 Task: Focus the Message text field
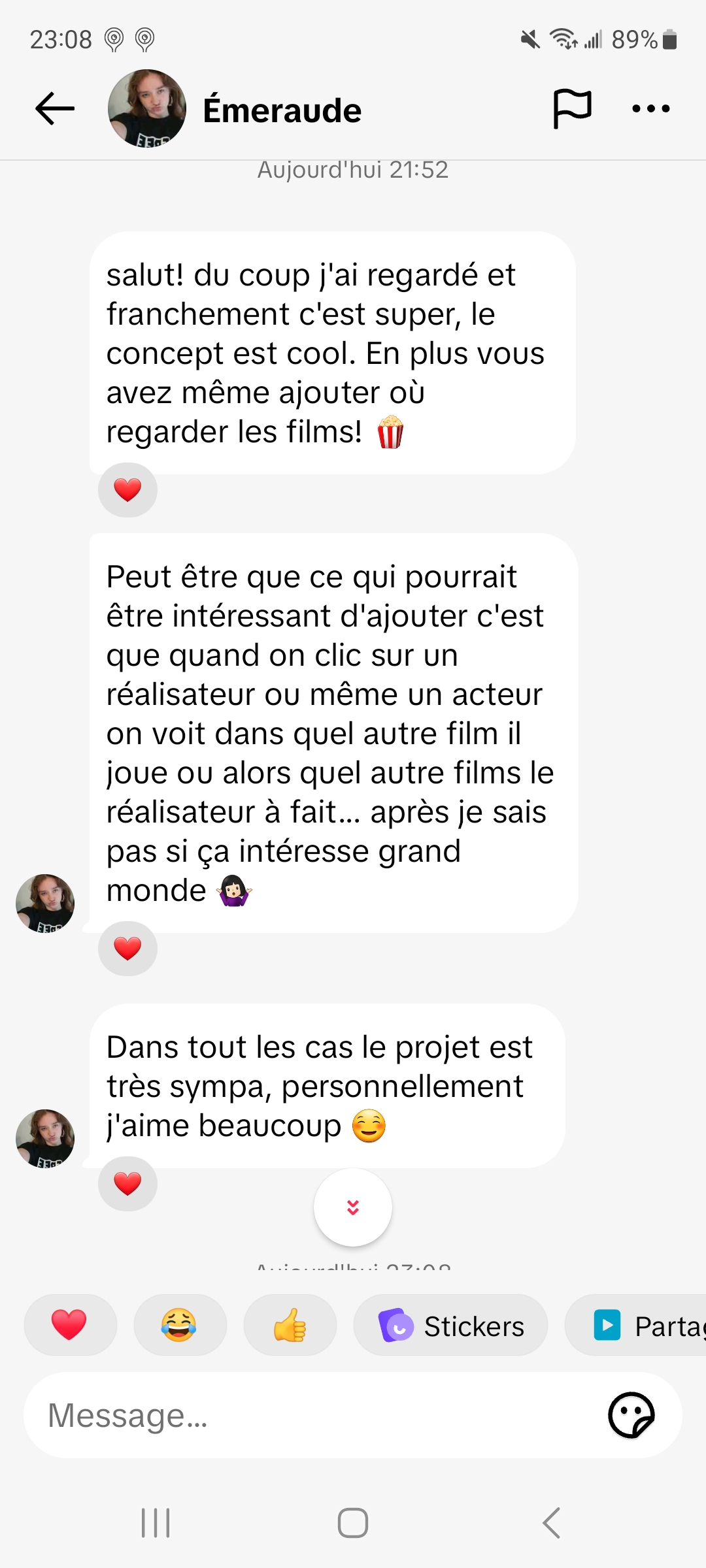314,1415
